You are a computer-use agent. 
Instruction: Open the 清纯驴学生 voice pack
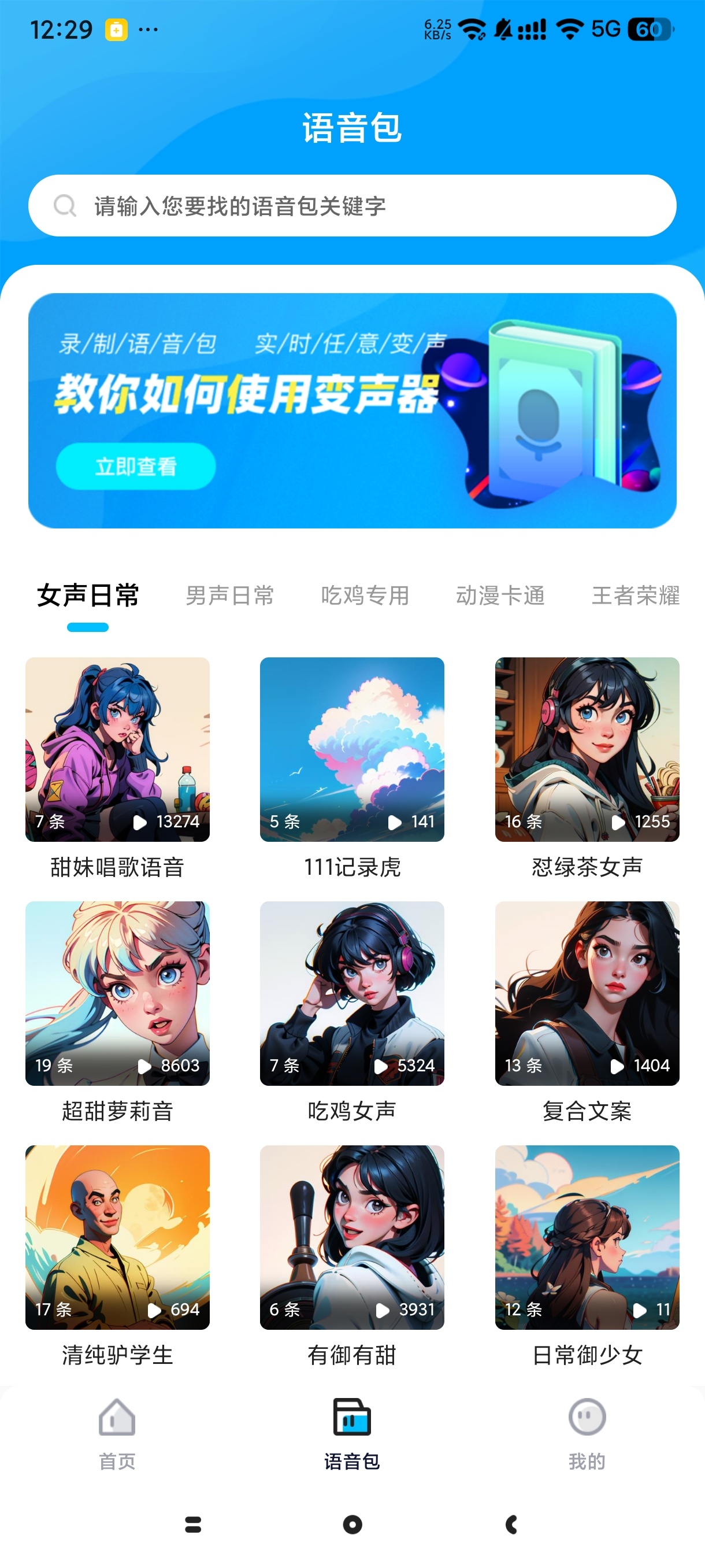coord(117,1237)
